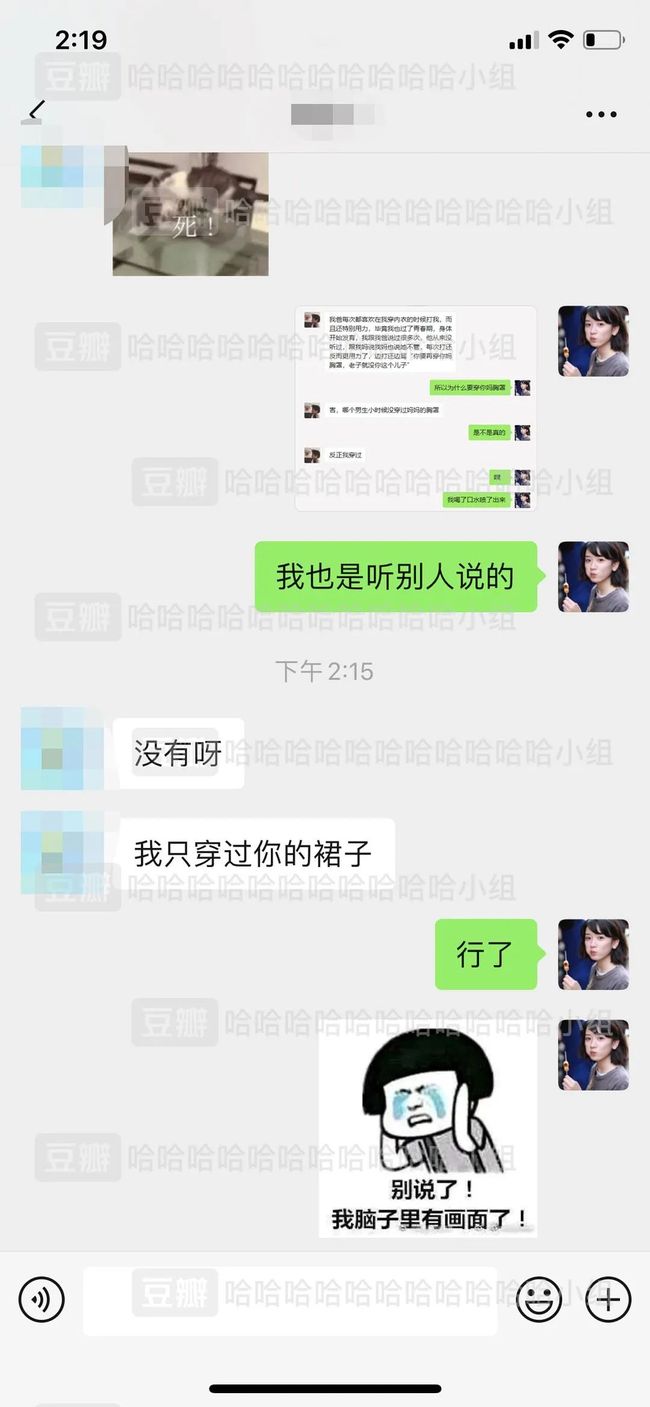Open contact's avatar beside 没有呀
This screenshot has height=1407, width=650.
click(62, 749)
